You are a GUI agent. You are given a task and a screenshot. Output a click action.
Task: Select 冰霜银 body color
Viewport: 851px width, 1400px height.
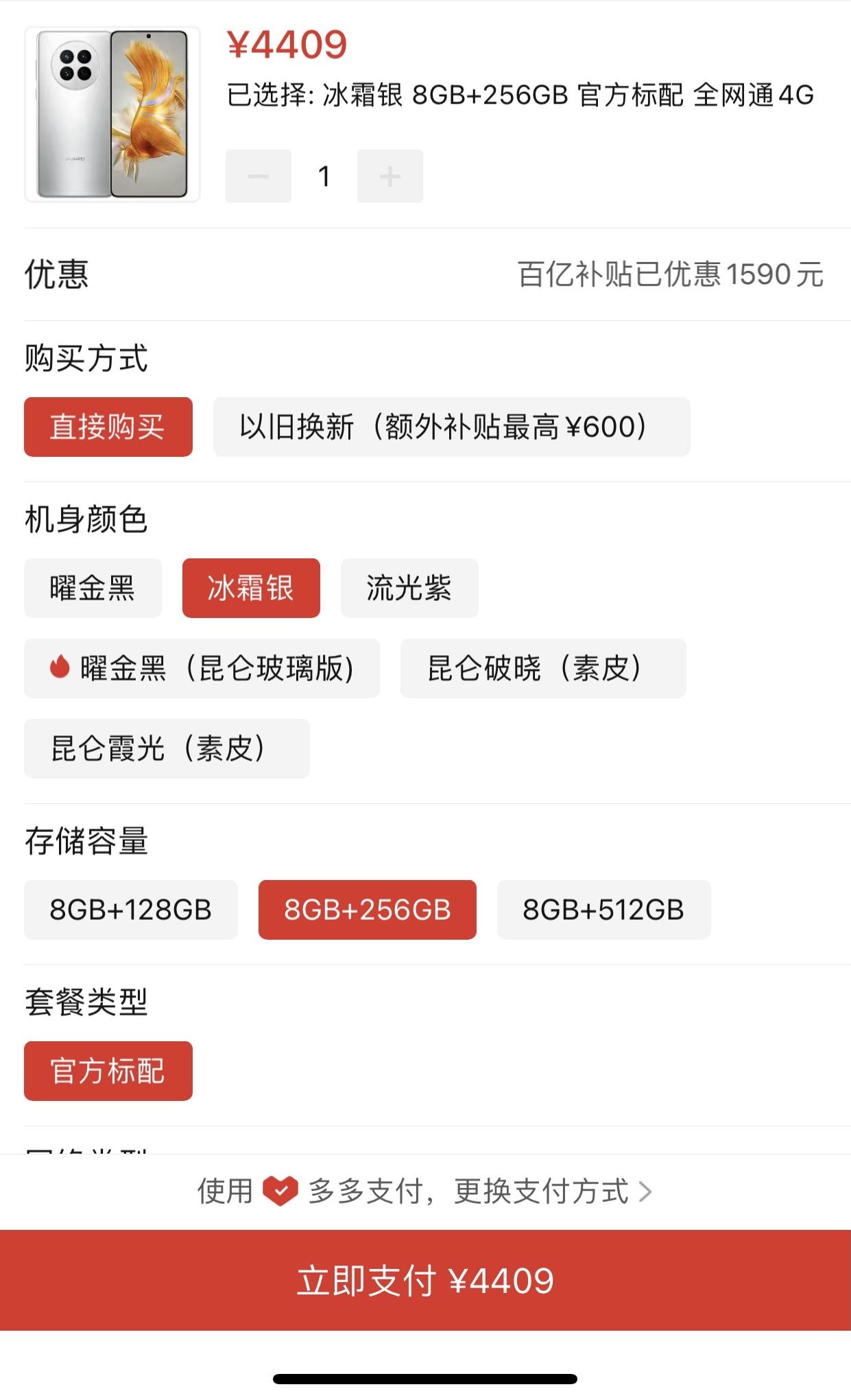pos(251,588)
